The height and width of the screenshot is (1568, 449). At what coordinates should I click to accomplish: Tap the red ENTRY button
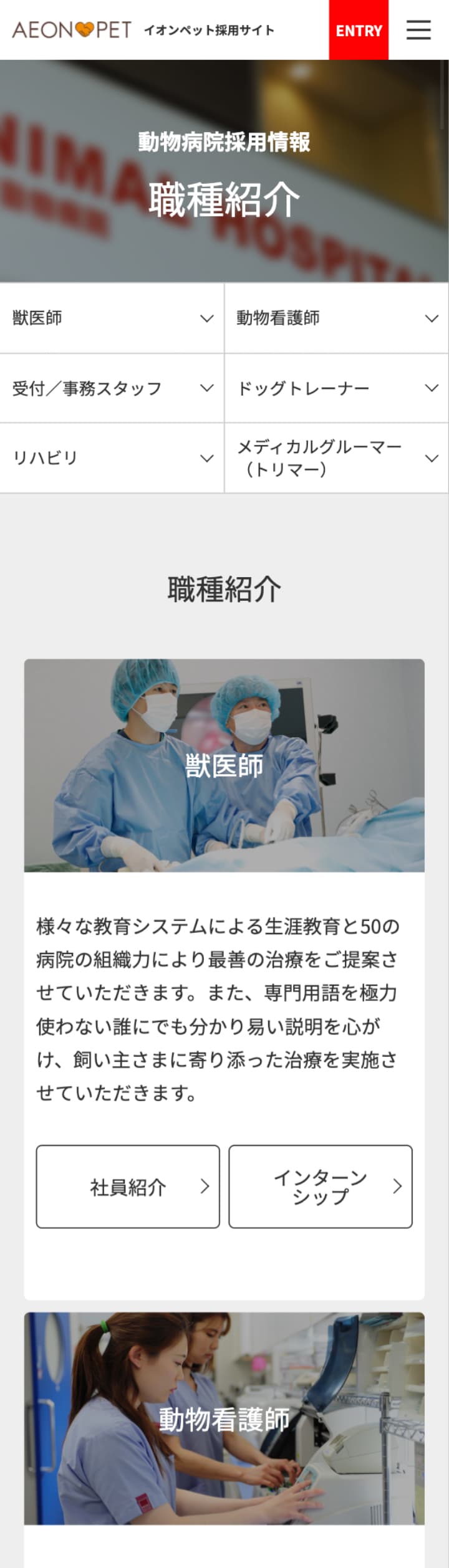coord(359,30)
